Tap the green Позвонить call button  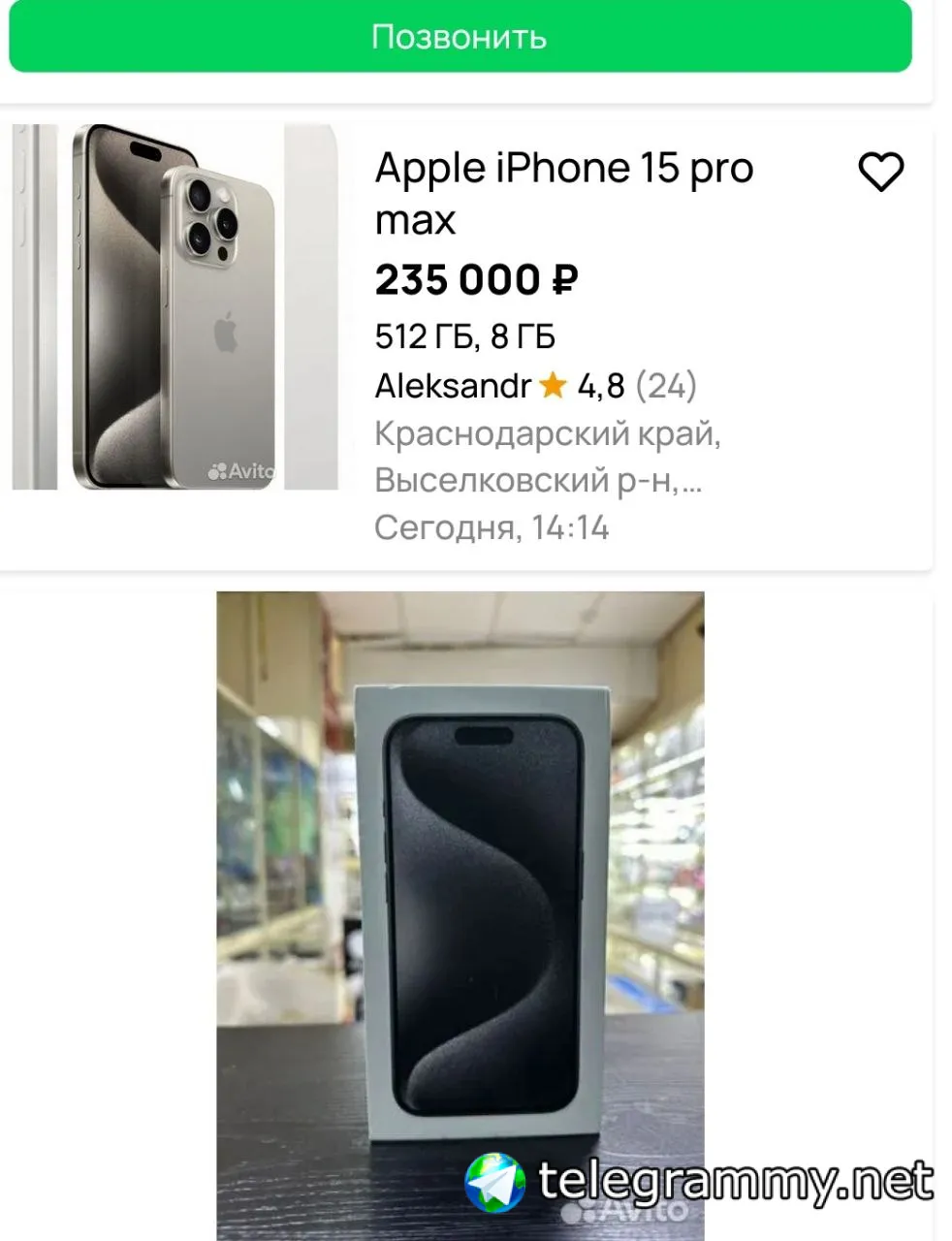[460, 37]
